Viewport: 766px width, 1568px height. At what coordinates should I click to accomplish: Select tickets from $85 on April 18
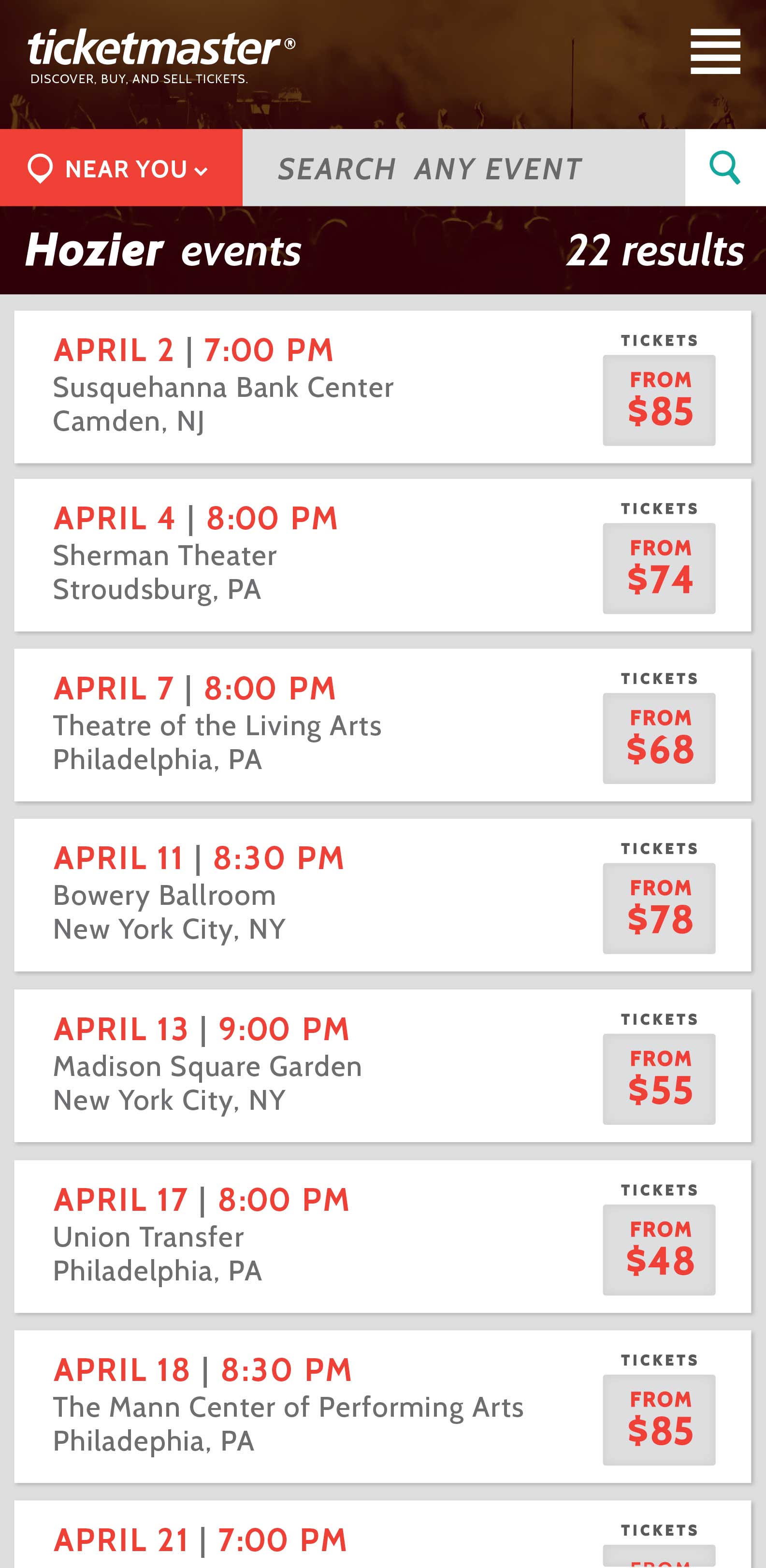click(x=659, y=1420)
